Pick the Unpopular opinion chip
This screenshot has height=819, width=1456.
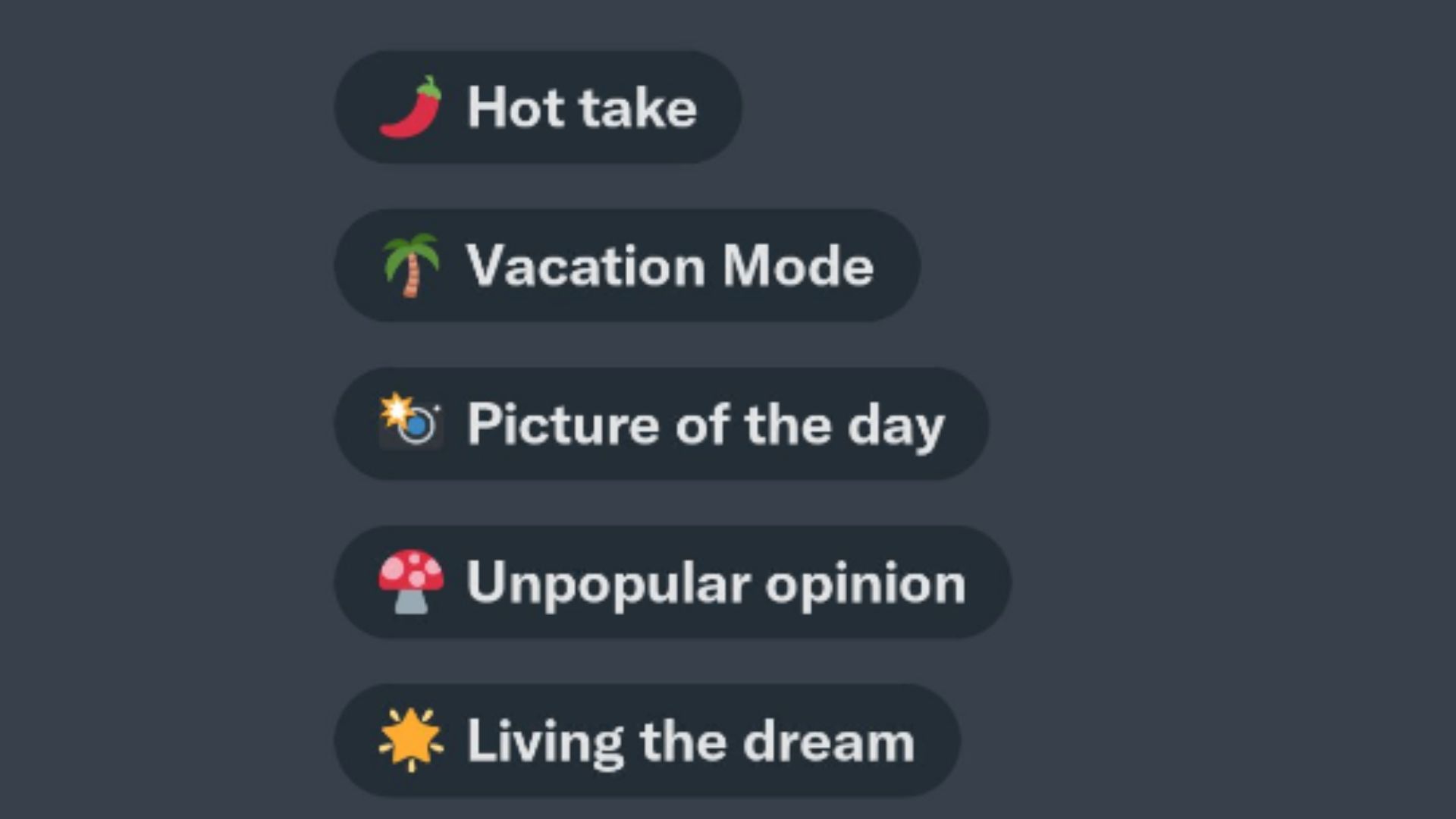click(x=672, y=582)
